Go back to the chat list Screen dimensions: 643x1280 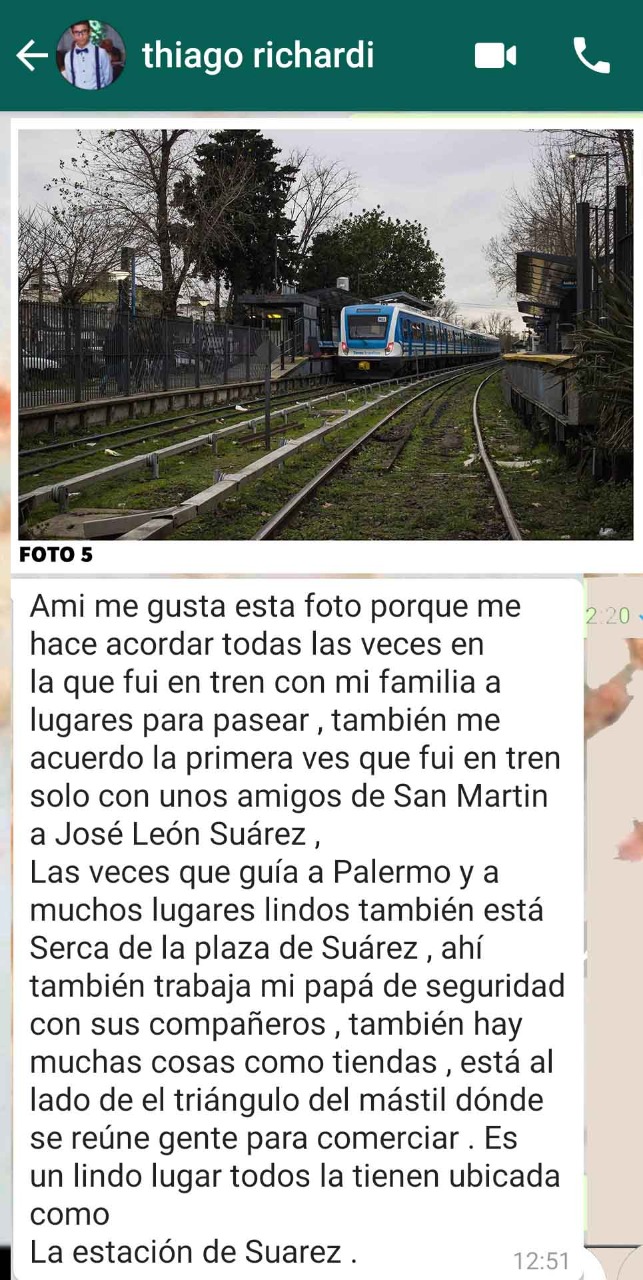[30, 56]
